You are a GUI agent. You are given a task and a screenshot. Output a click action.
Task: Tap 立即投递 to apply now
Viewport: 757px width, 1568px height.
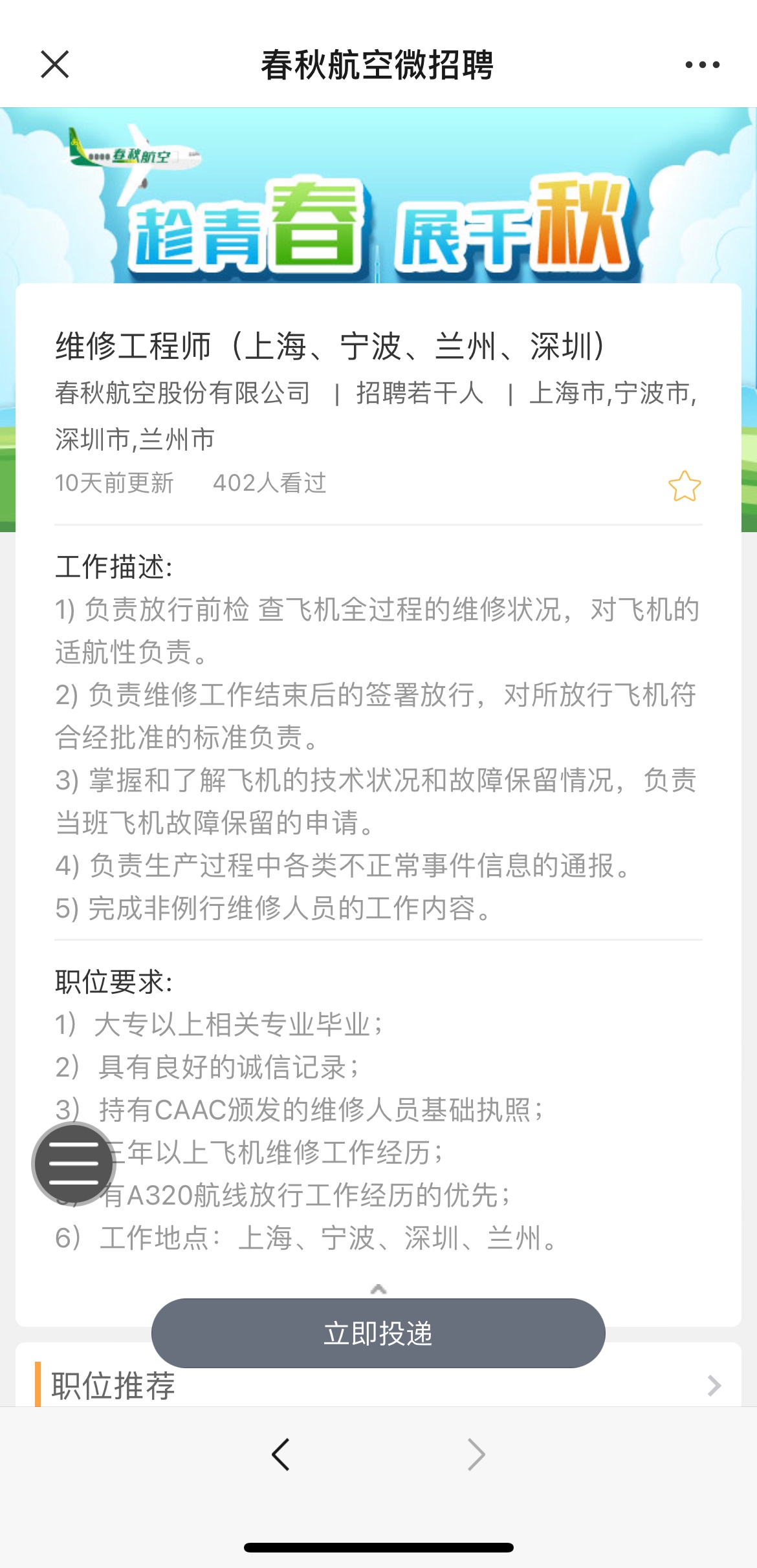click(378, 1333)
